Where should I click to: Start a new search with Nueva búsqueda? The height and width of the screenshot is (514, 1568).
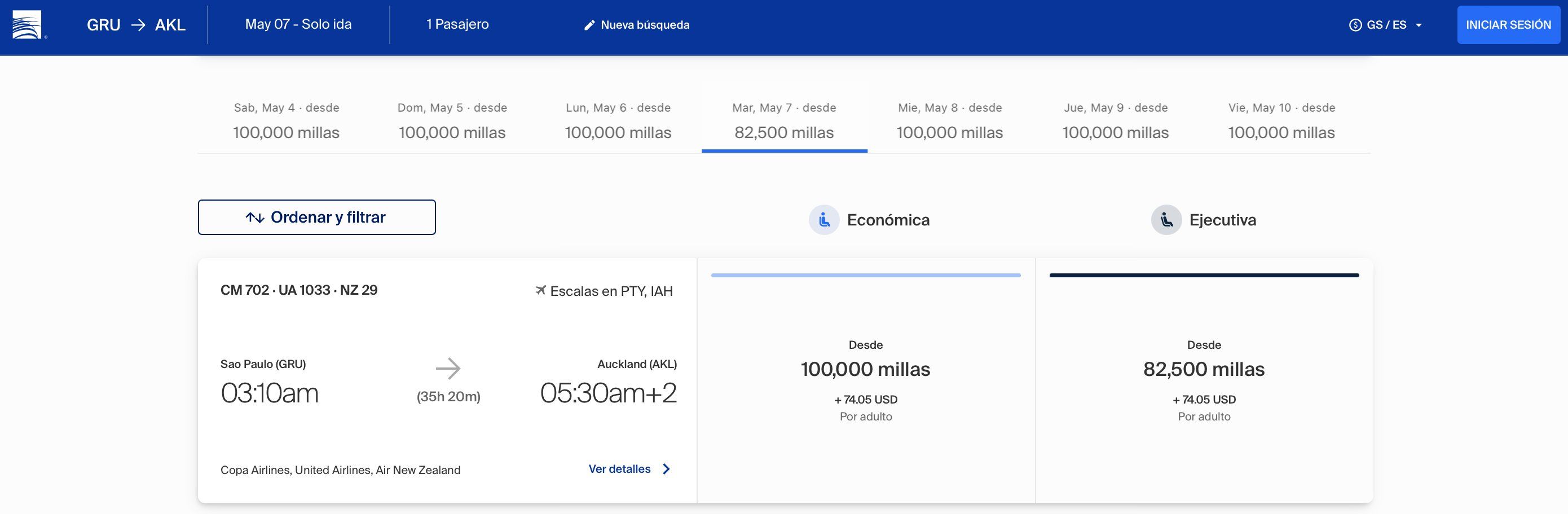click(x=637, y=25)
